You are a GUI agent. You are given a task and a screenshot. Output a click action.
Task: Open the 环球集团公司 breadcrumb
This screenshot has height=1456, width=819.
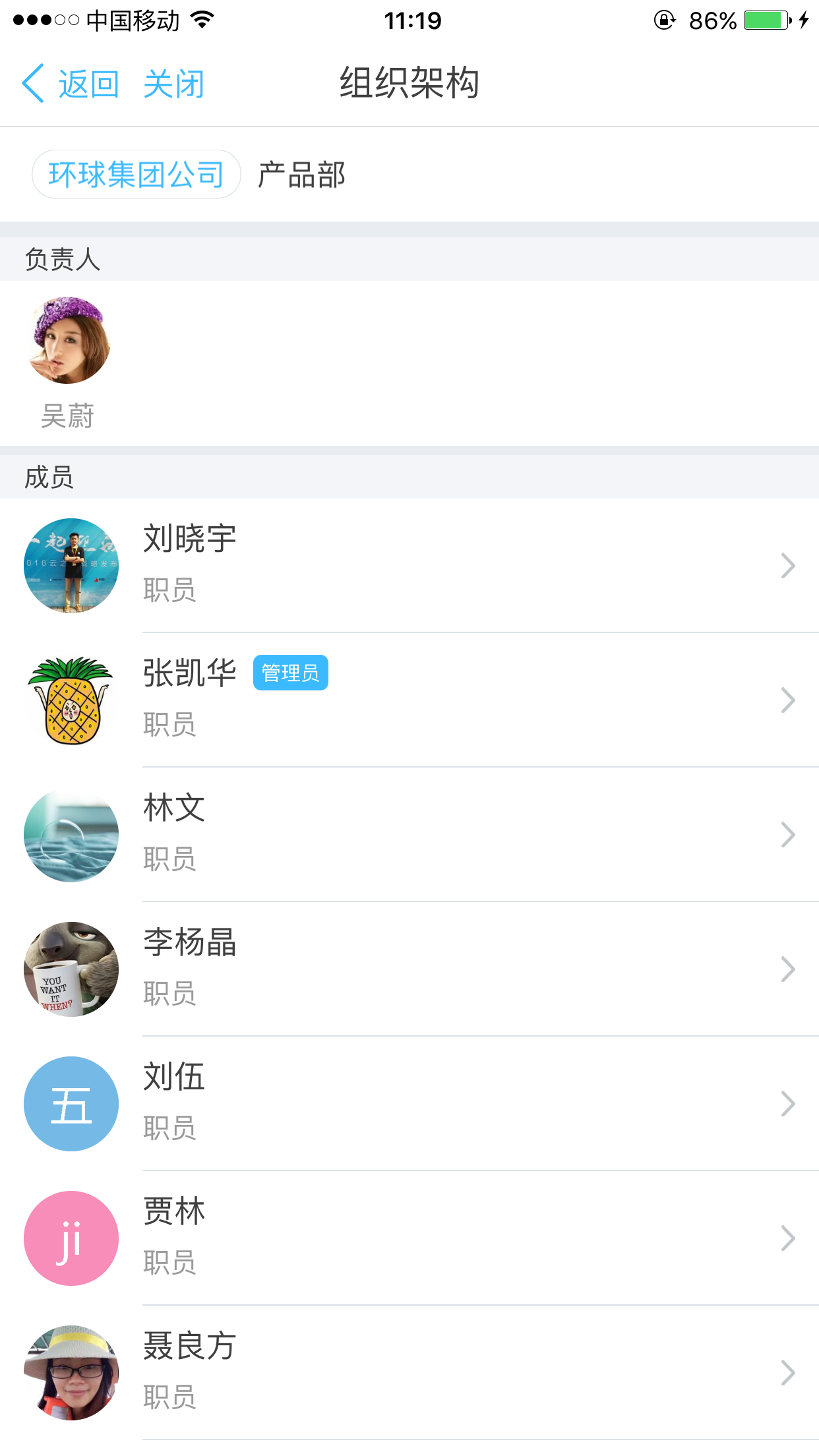(136, 175)
